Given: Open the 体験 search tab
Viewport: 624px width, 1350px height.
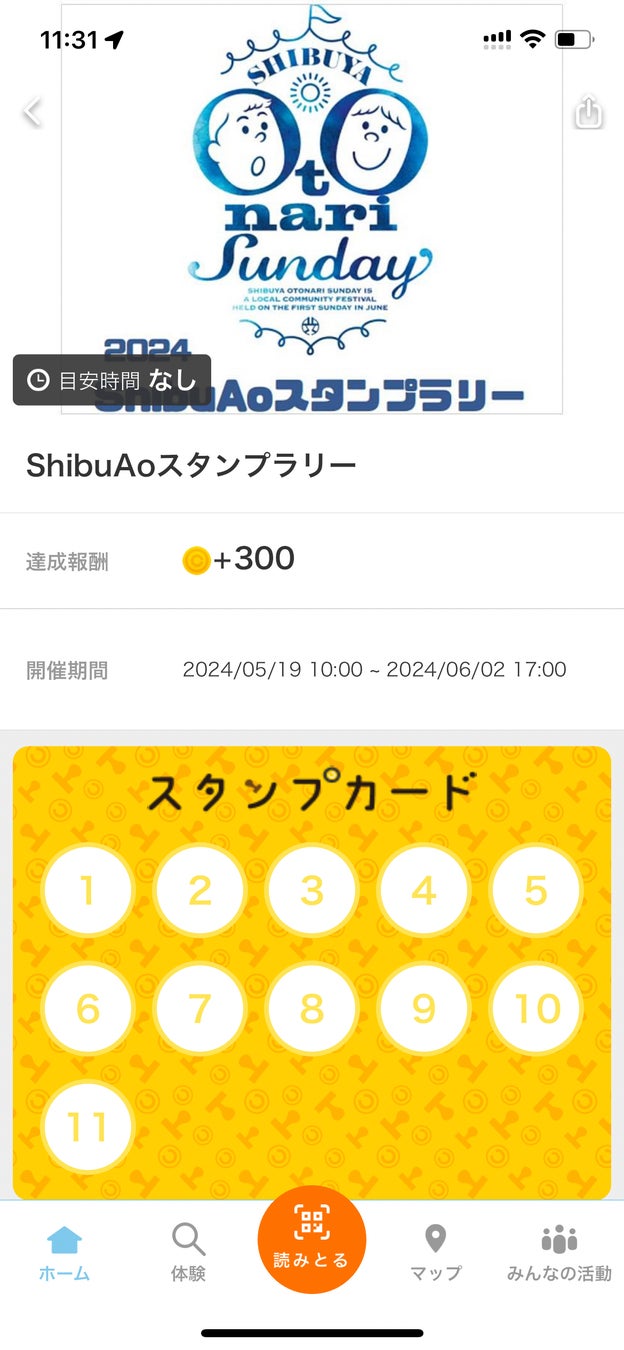Looking at the screenshot, I should tap(188, 1252).
